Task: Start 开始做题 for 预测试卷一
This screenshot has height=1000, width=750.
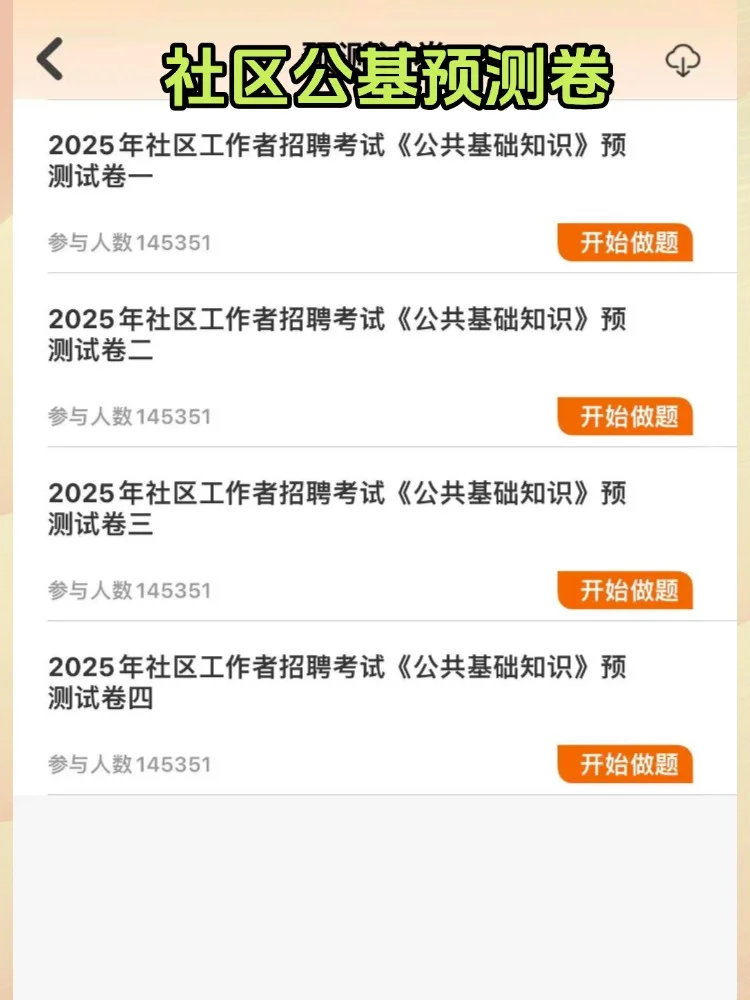Action: (625, 242)
